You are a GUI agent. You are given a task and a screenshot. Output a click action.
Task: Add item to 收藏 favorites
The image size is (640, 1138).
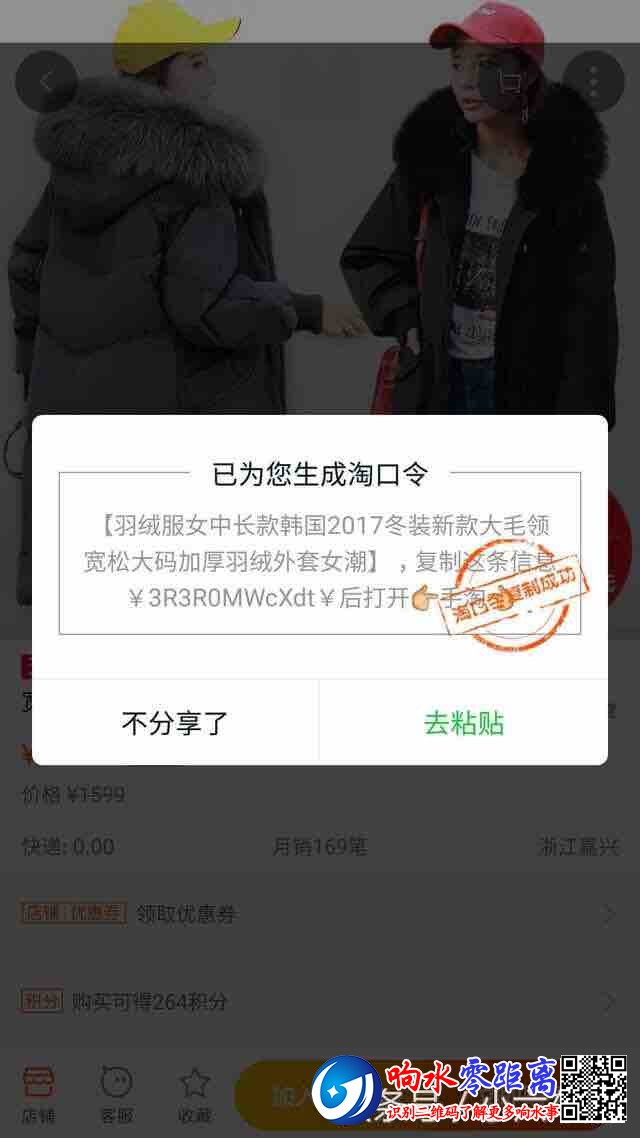click(x=194, y=1094)
